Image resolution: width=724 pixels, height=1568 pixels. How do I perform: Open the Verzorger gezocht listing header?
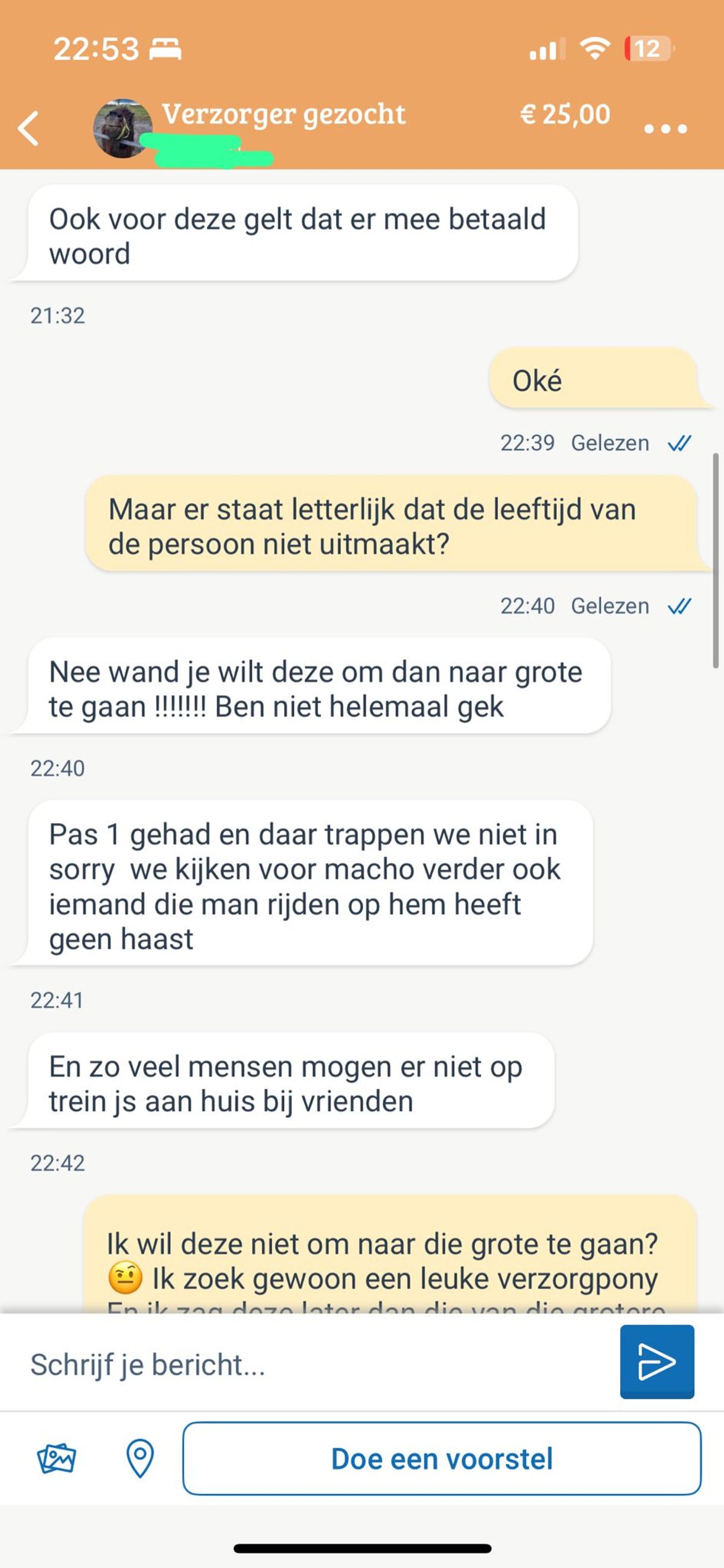(284, 115)
